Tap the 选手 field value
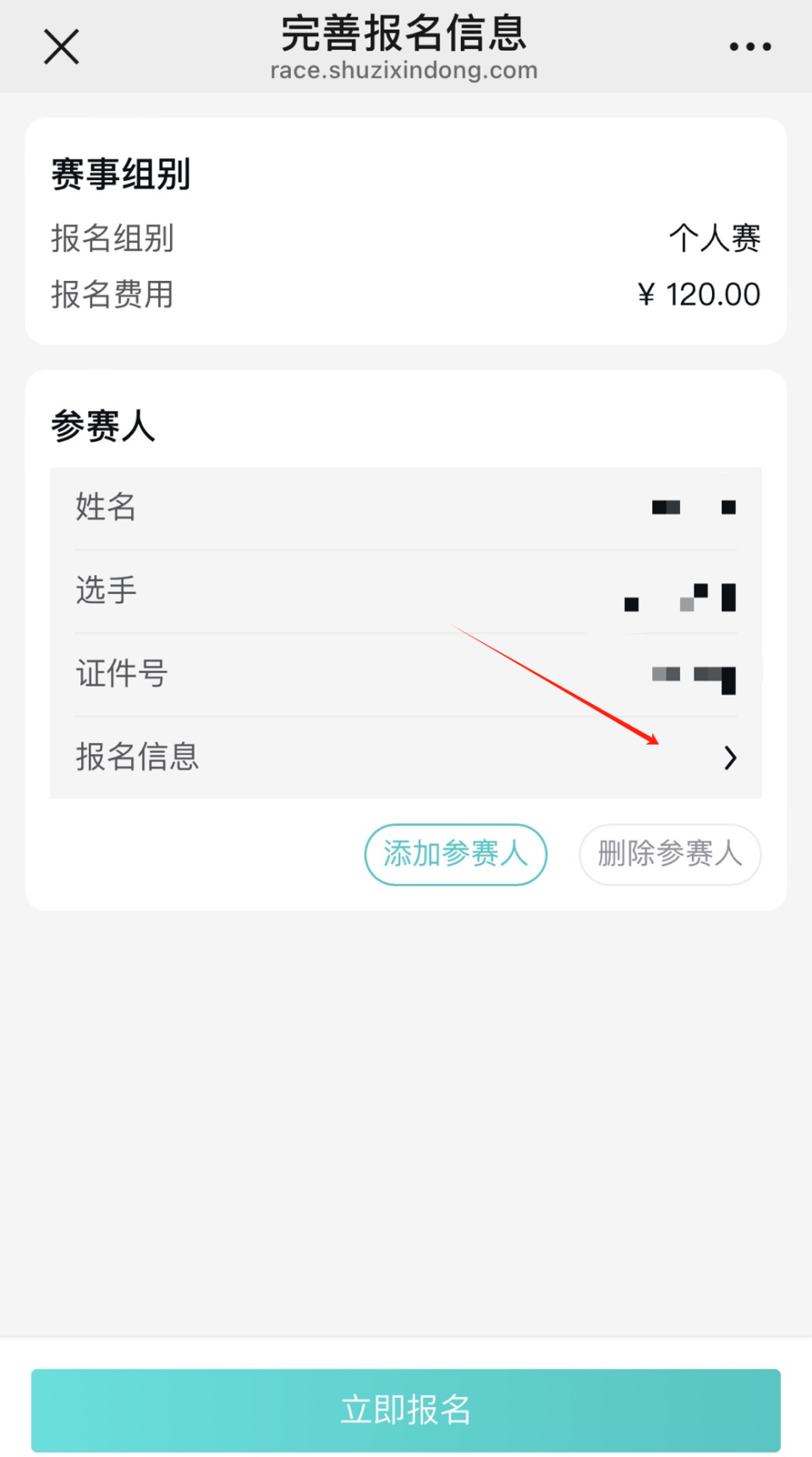The height and width of the screenshot is (1457, 812). click(681, 598)
